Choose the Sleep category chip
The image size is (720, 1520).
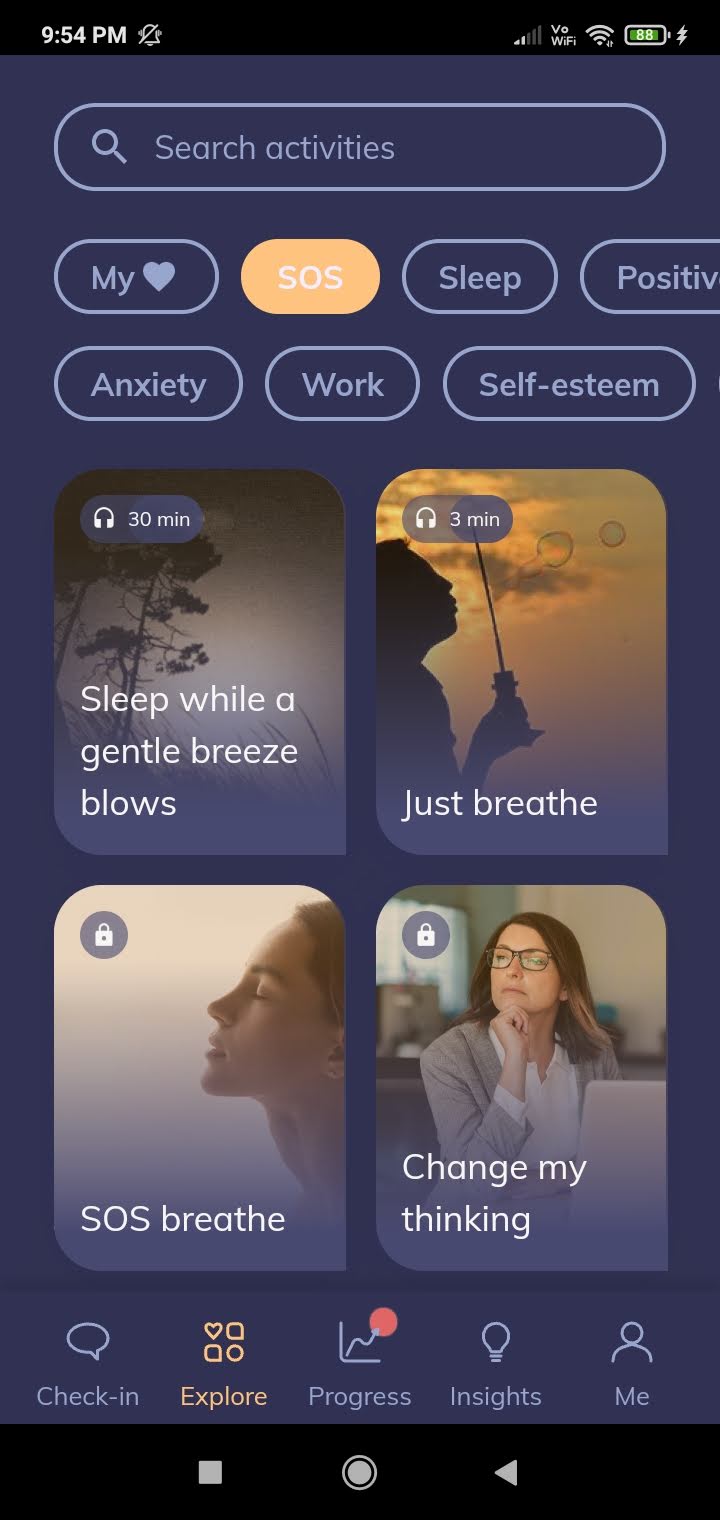(479, 277)
